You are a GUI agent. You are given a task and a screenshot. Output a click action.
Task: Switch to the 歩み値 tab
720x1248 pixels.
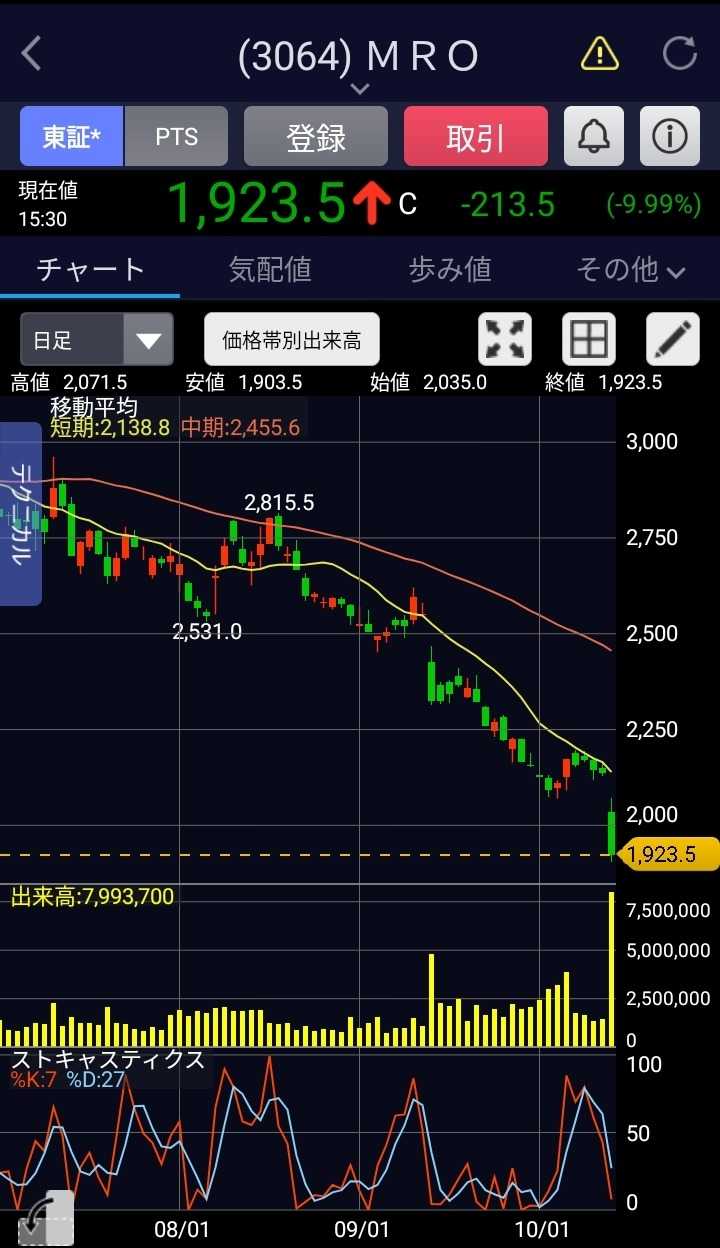point(450,269)
